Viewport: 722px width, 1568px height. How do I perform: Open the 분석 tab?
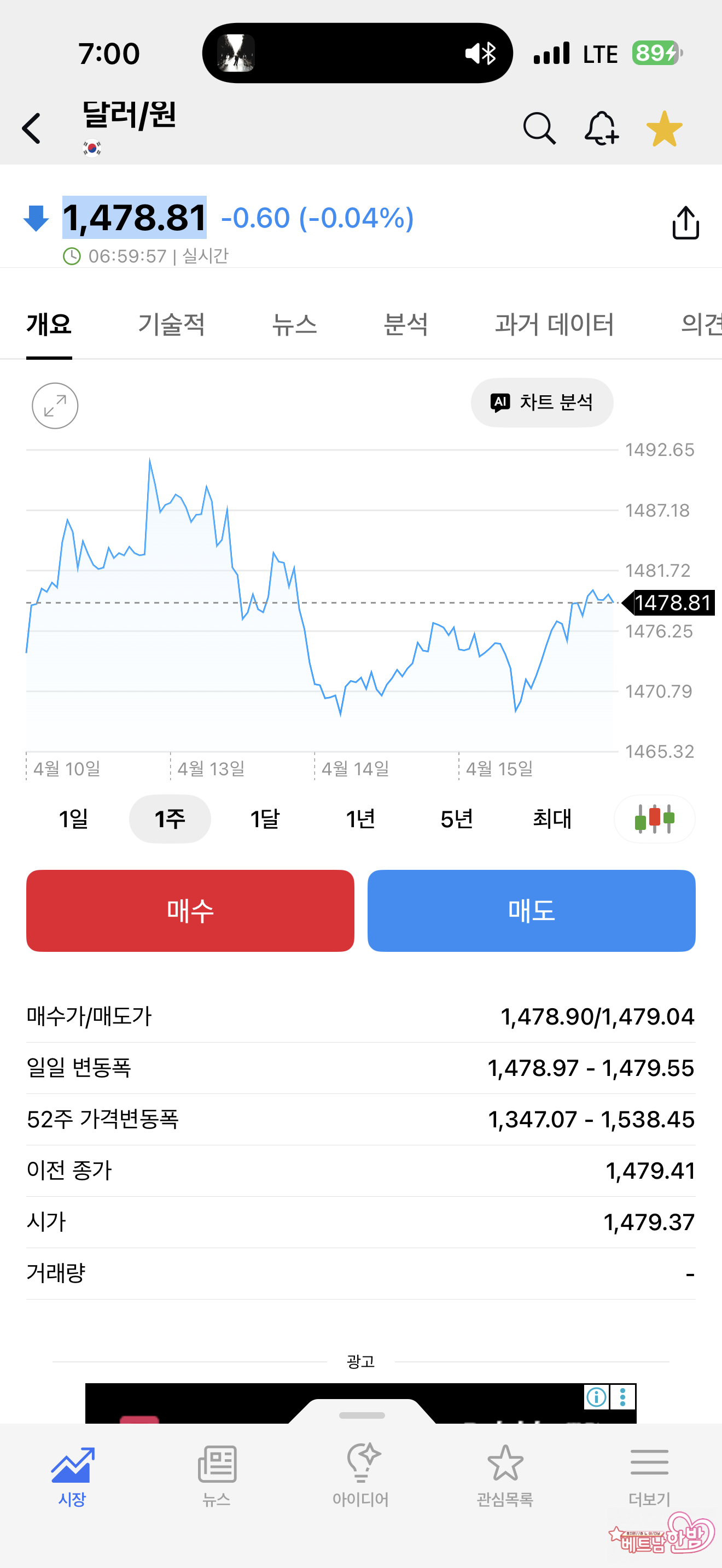[x=405, y=324]
